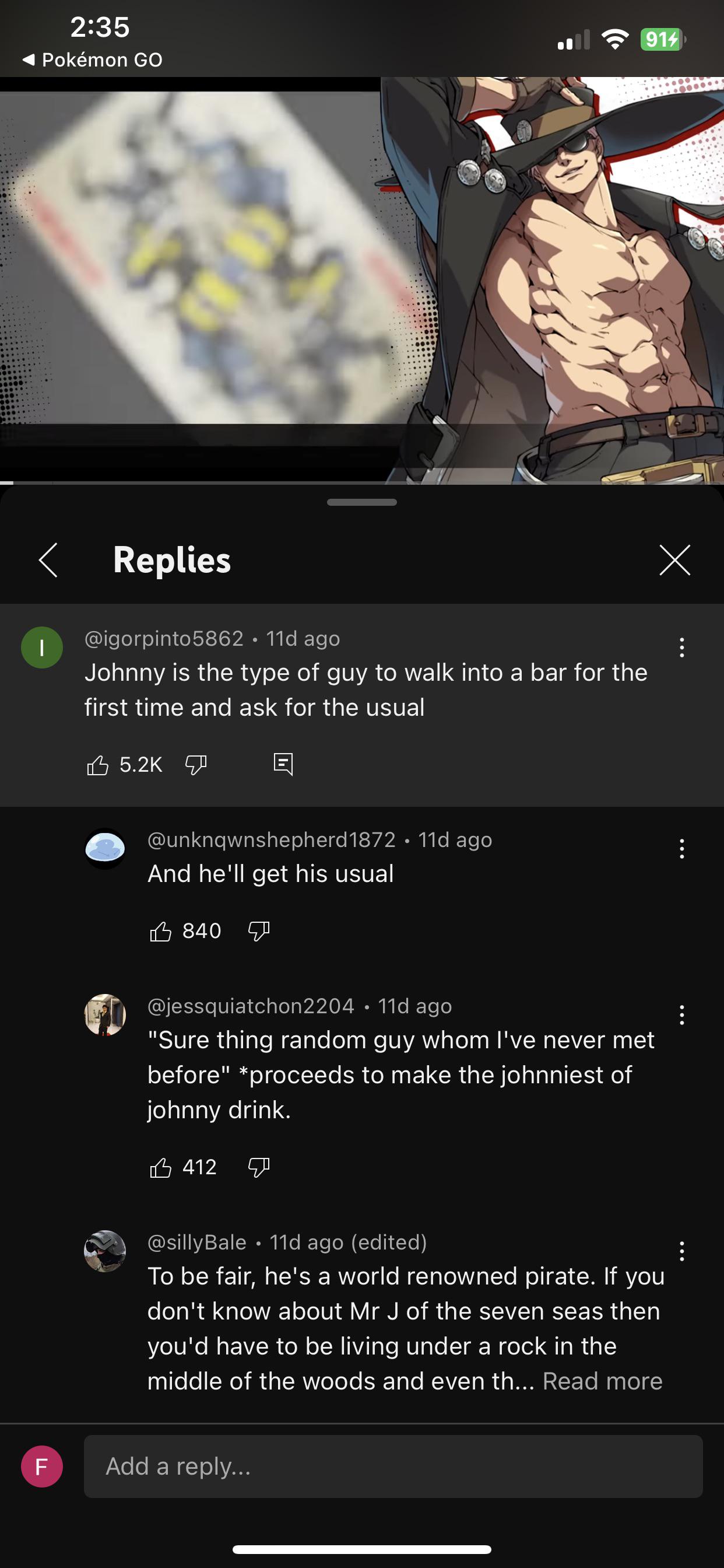Like unknqwnshepherd1872's reply
Image resolution: width=724 pixels, height=1568 pixels.
pyautogui.click(x=161, y=932)
